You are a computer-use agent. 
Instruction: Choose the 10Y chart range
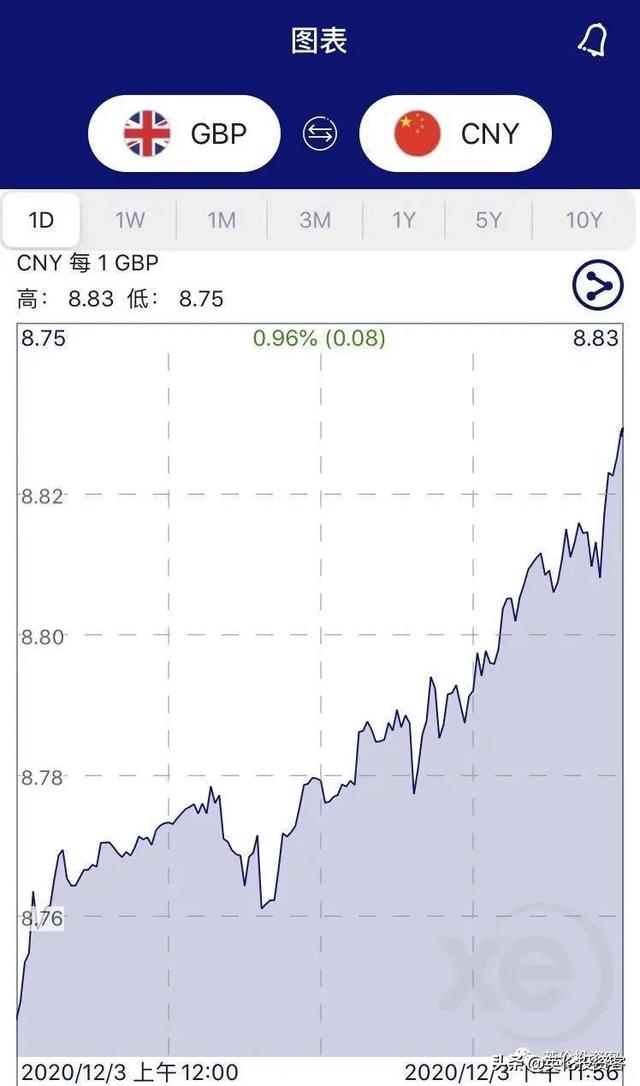tap(584, 220)
